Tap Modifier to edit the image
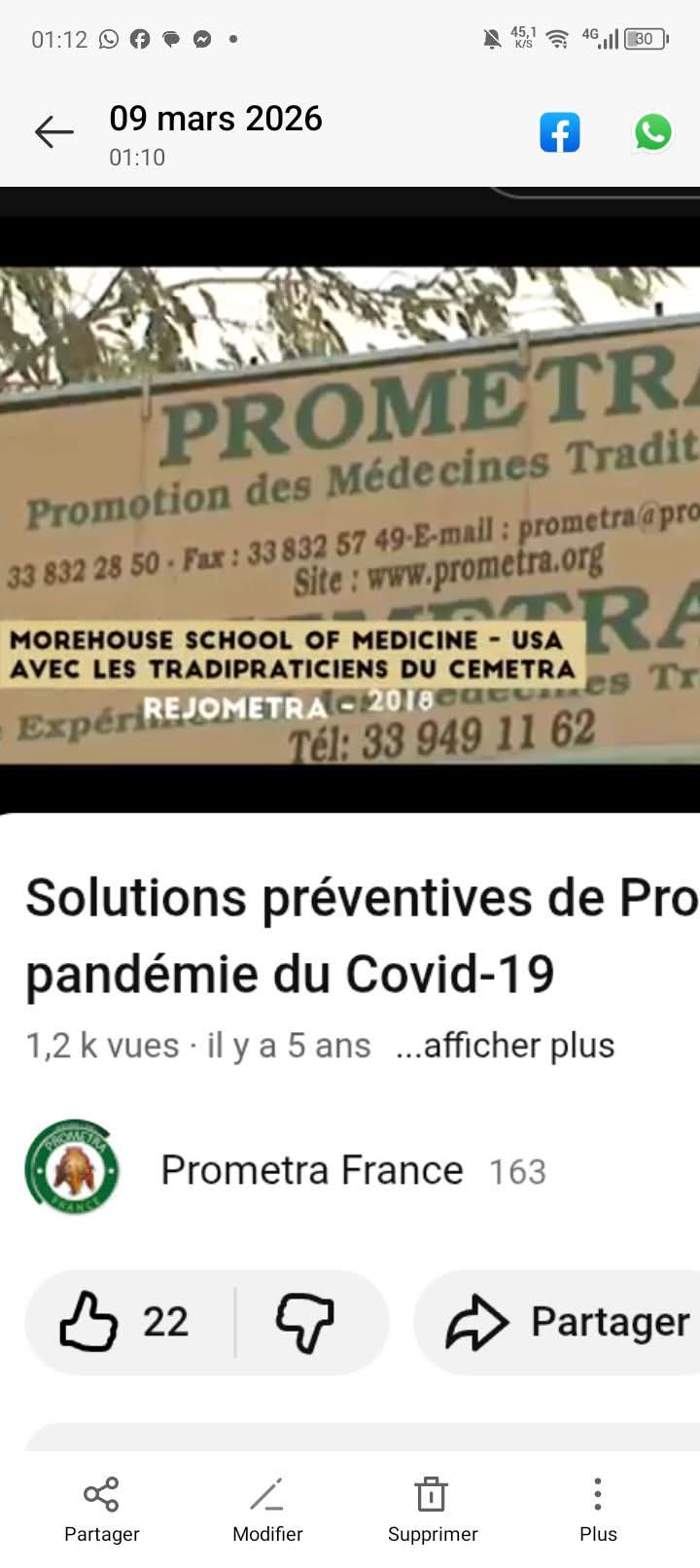The image size is (700, 1568). tap(267, 1509)
